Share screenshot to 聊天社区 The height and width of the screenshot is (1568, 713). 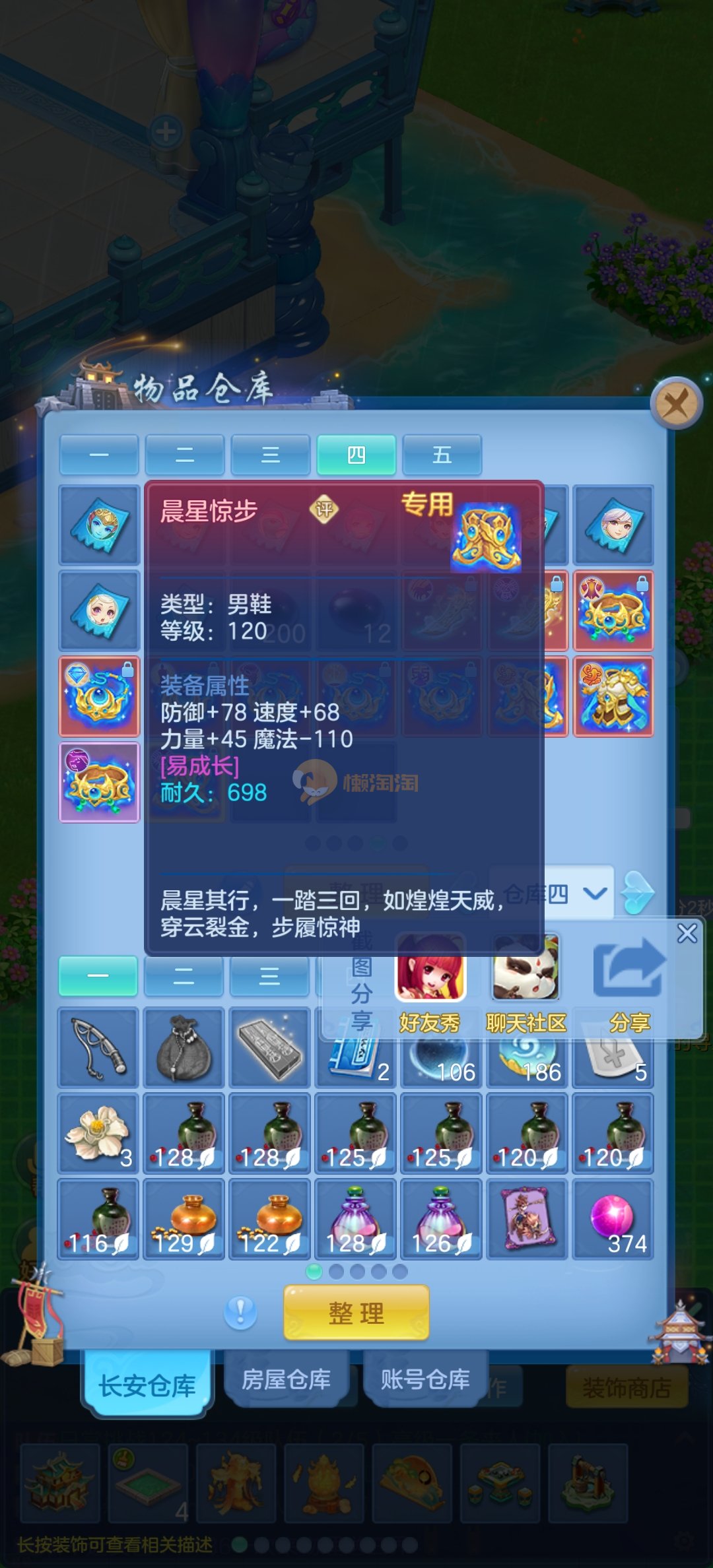pos(526,983)
